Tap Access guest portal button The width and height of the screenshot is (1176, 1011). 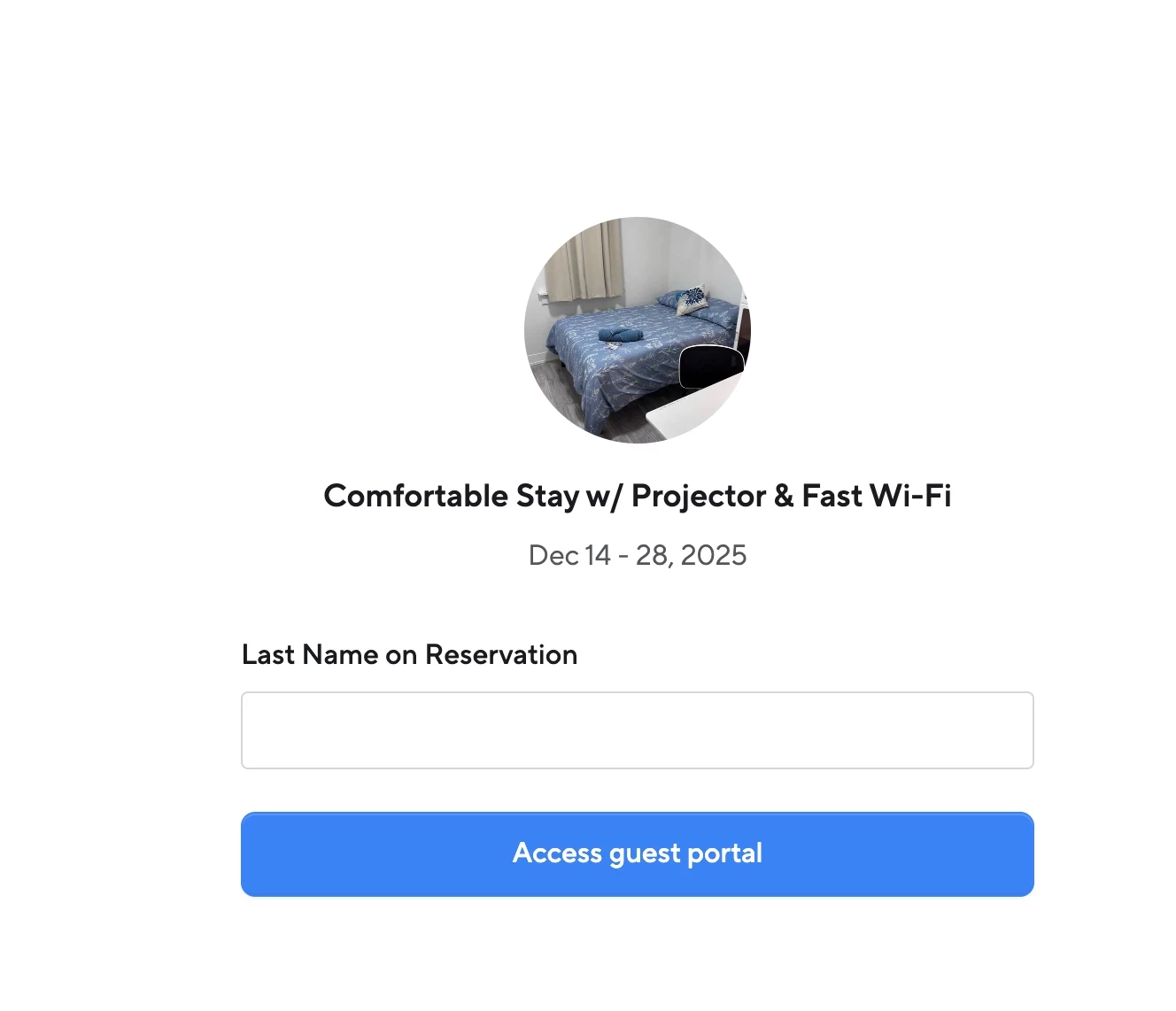click(637, 853)
